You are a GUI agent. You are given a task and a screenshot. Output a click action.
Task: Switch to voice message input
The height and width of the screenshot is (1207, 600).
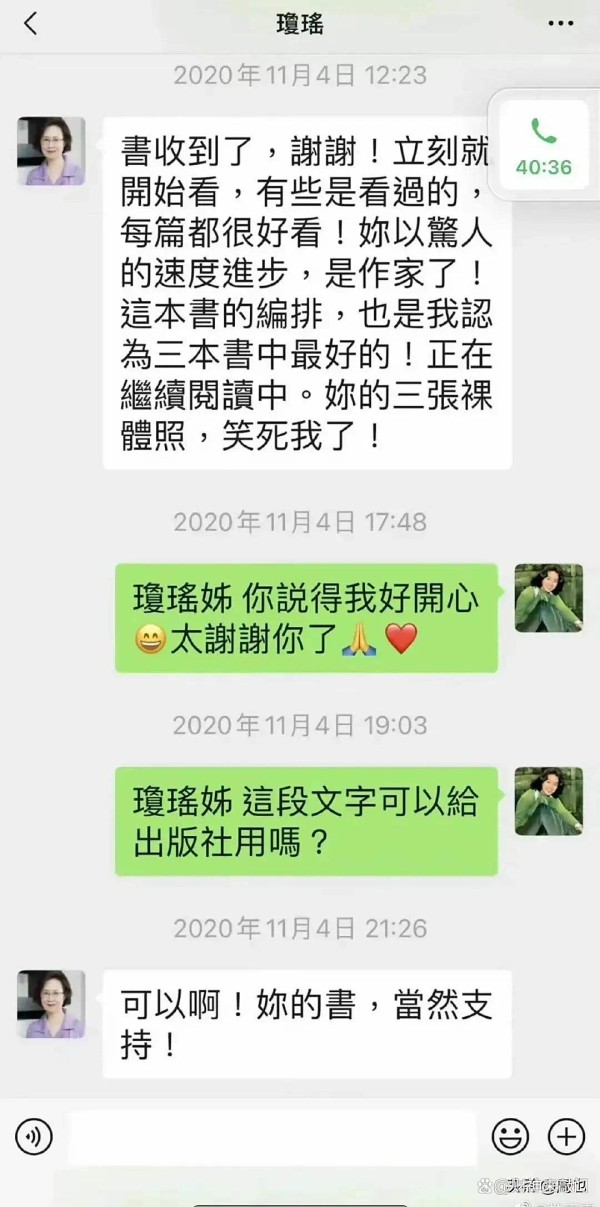34,1136
